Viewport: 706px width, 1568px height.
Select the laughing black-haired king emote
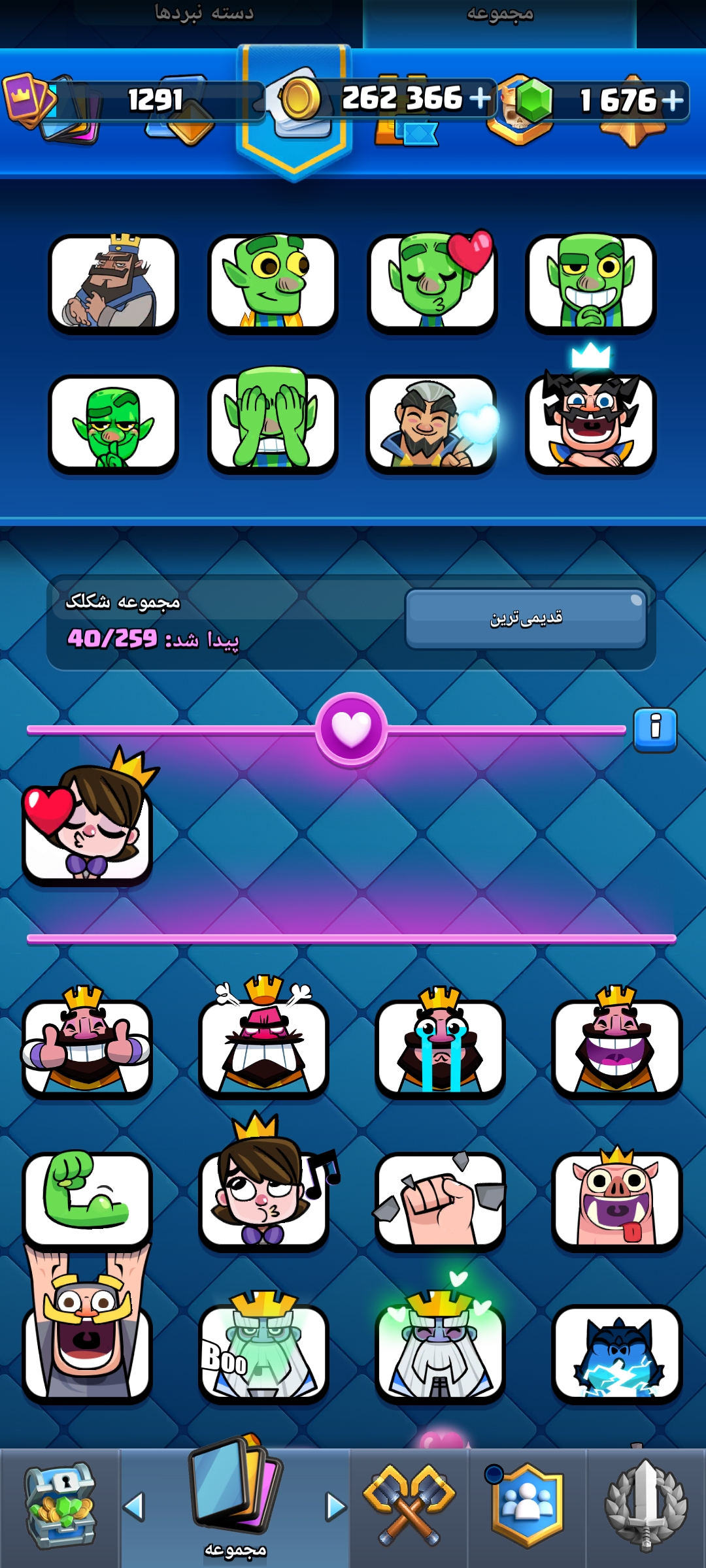point(590,417)
